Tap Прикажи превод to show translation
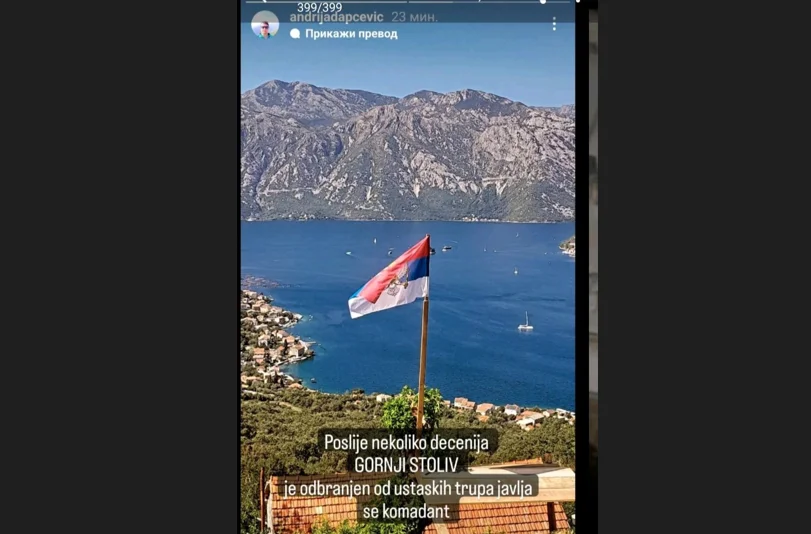 pos(350,33)
